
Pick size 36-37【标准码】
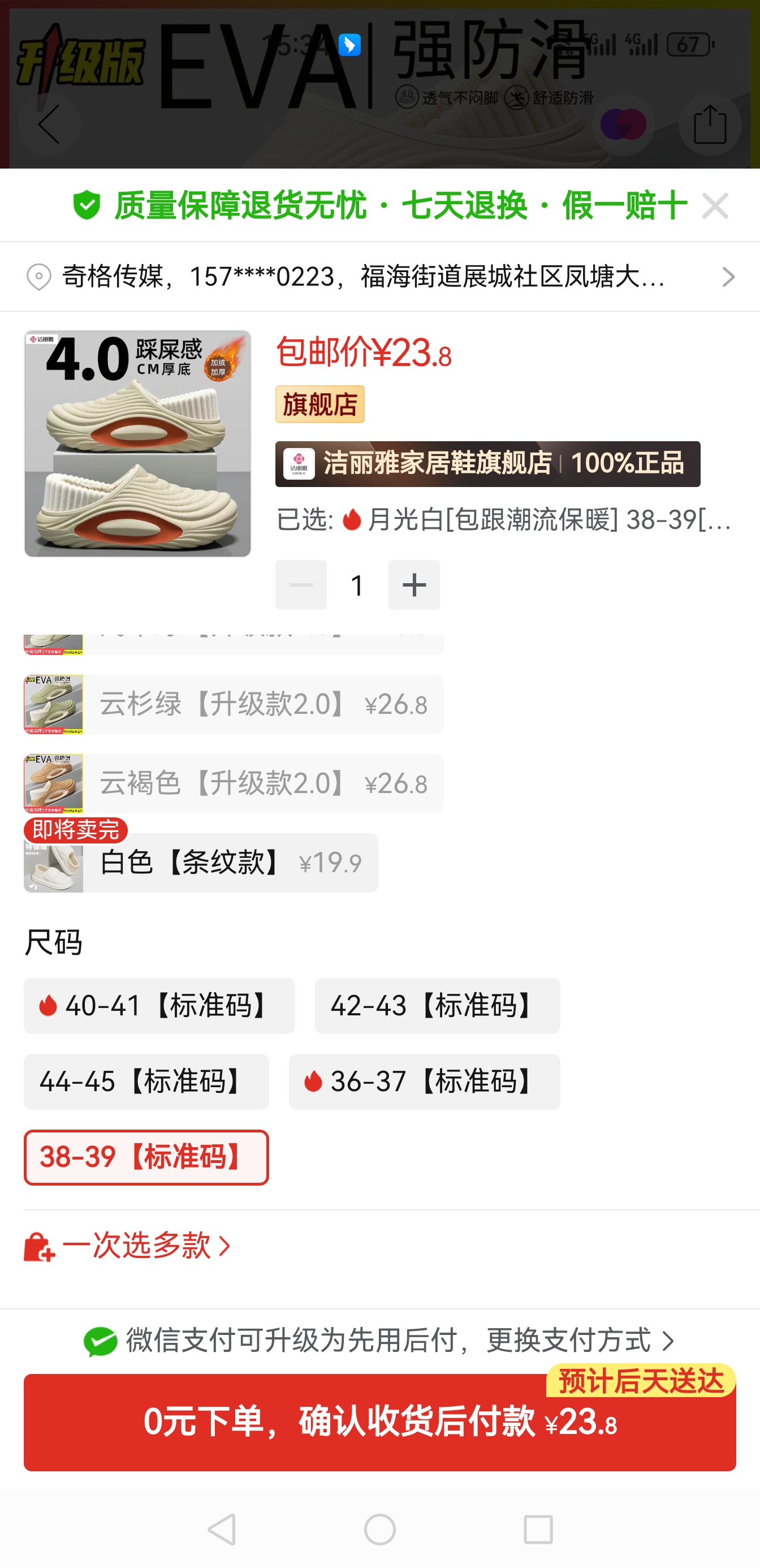[424, 1082]
